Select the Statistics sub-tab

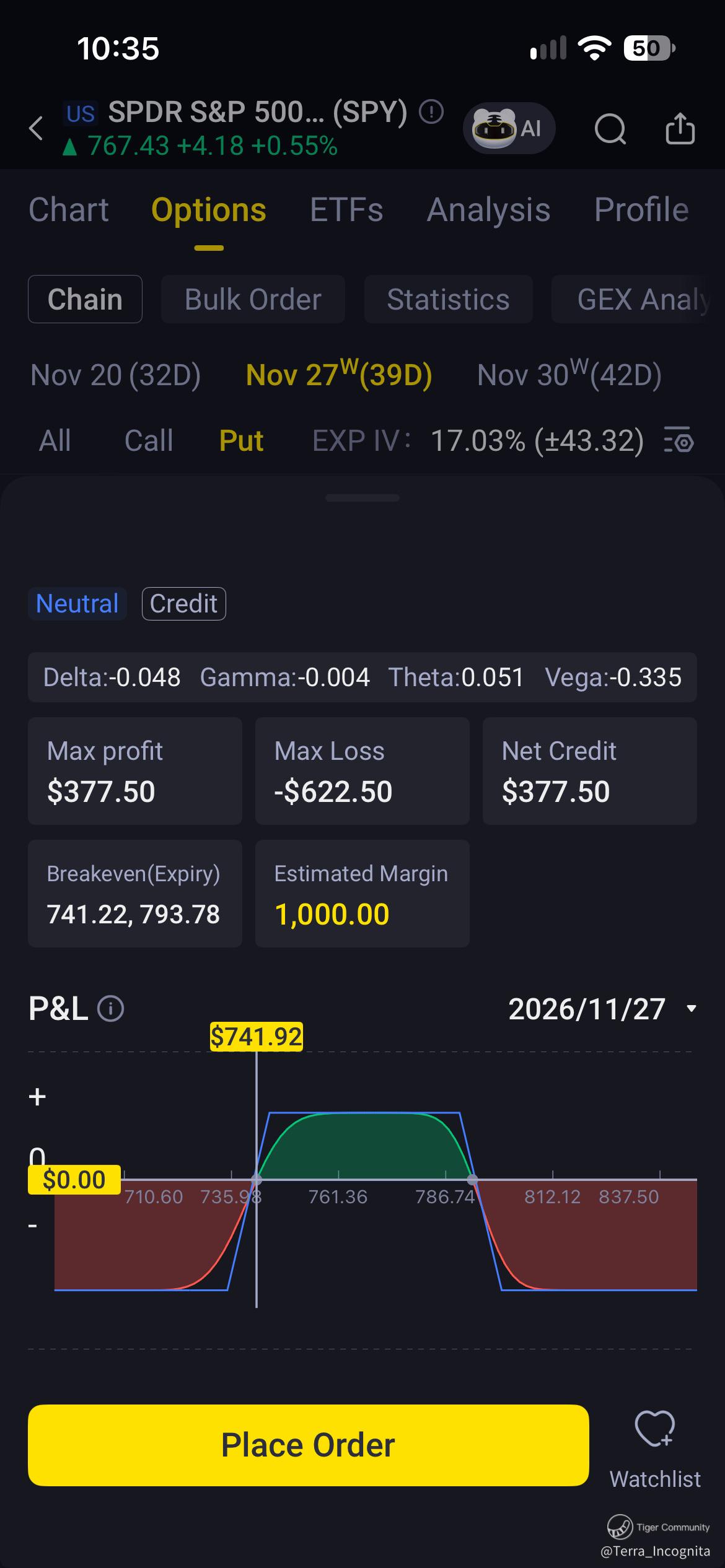click(x=448, y=299)
